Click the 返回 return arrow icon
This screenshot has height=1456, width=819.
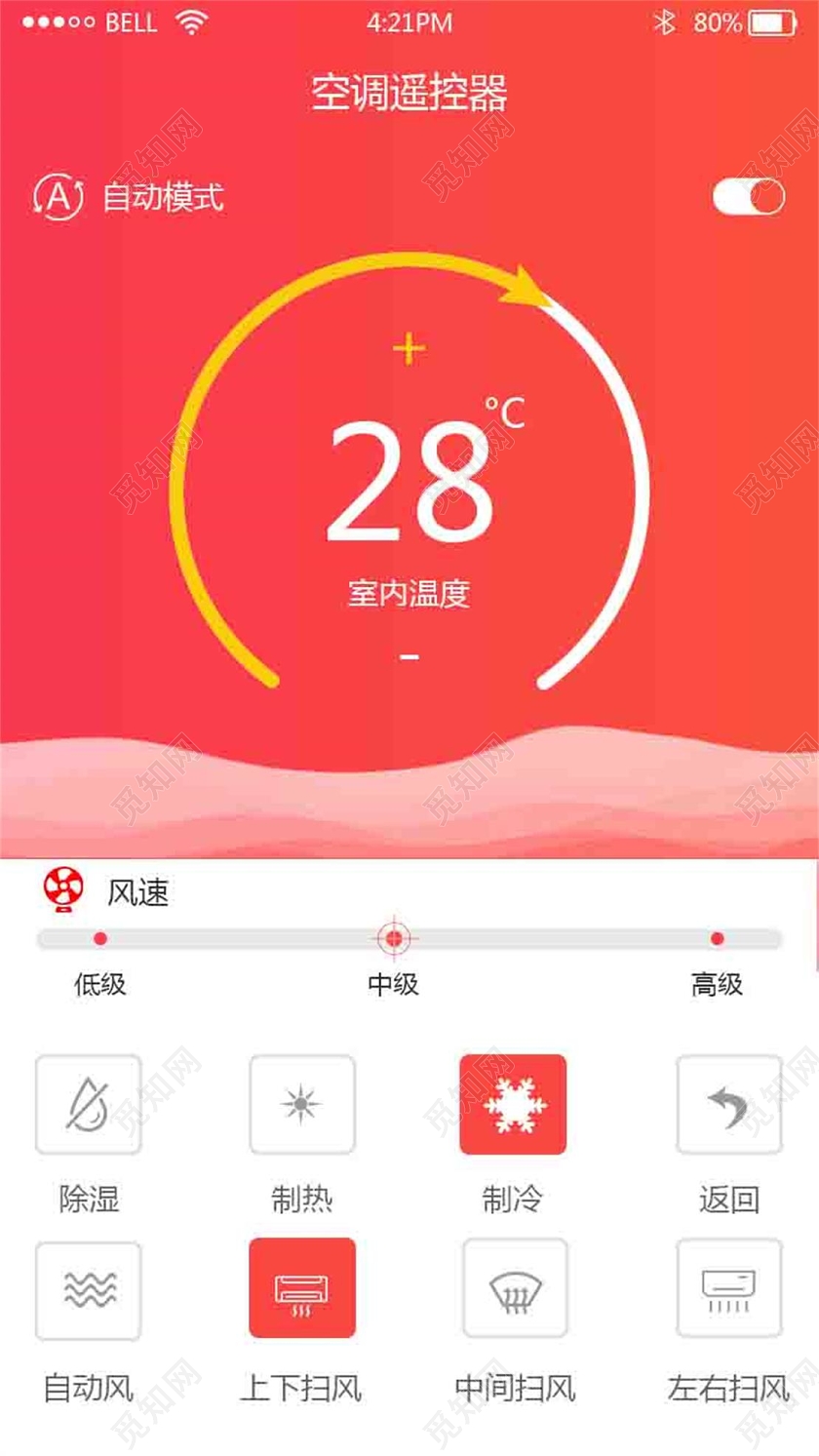pos(727,1104)
